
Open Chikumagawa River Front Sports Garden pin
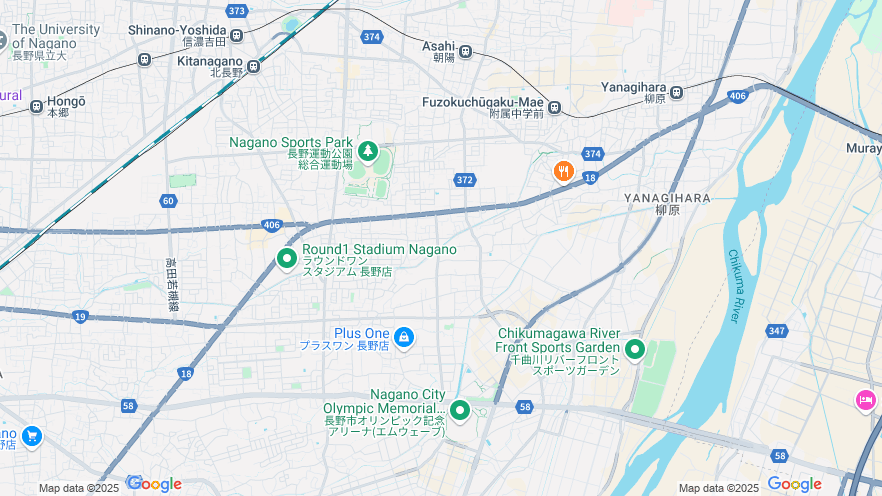point(634,349)
